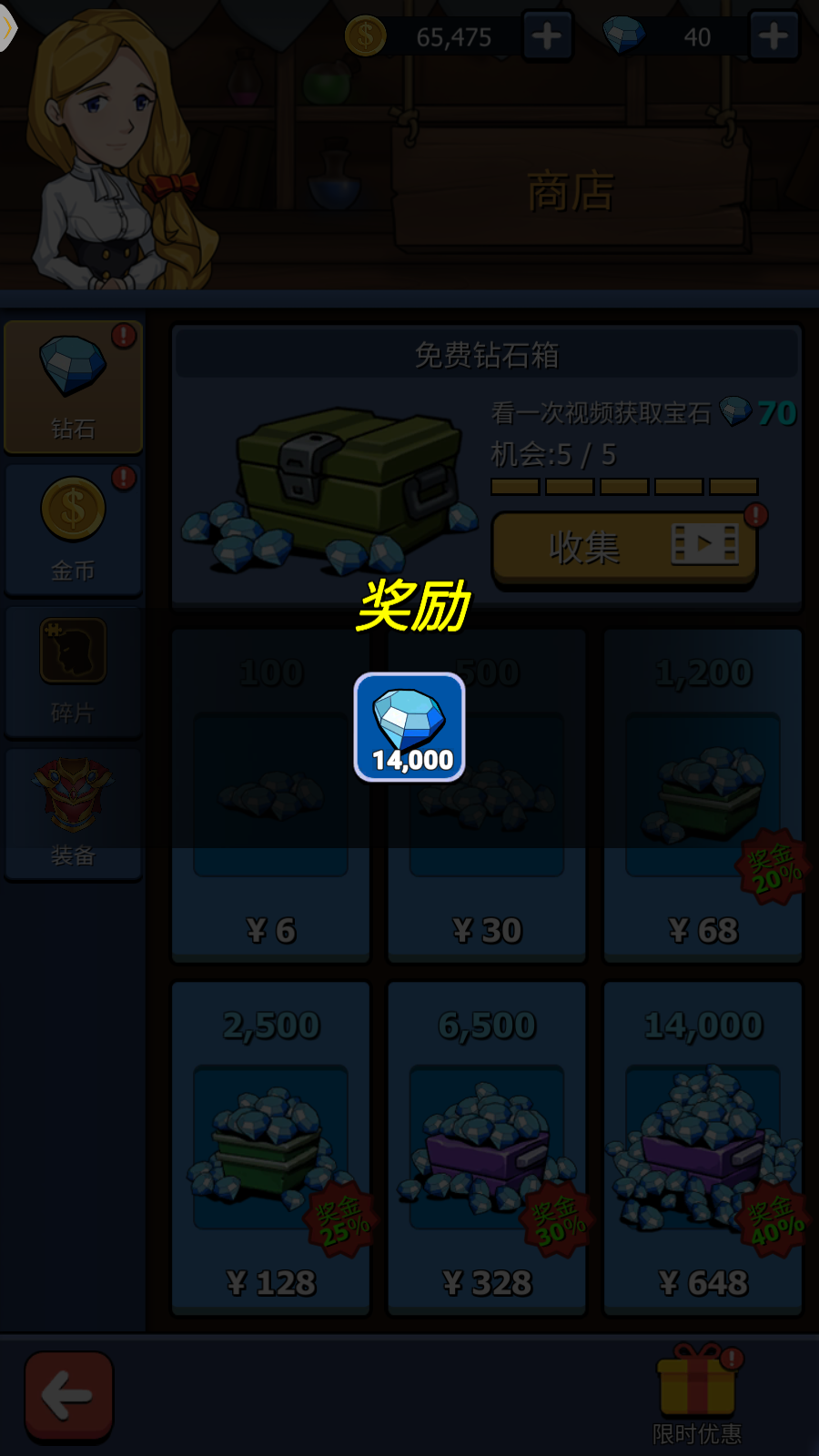
Task: Select 6,500 diamonds pack for ¥328
Action: pyautogui.click(x=487, y=1148)
